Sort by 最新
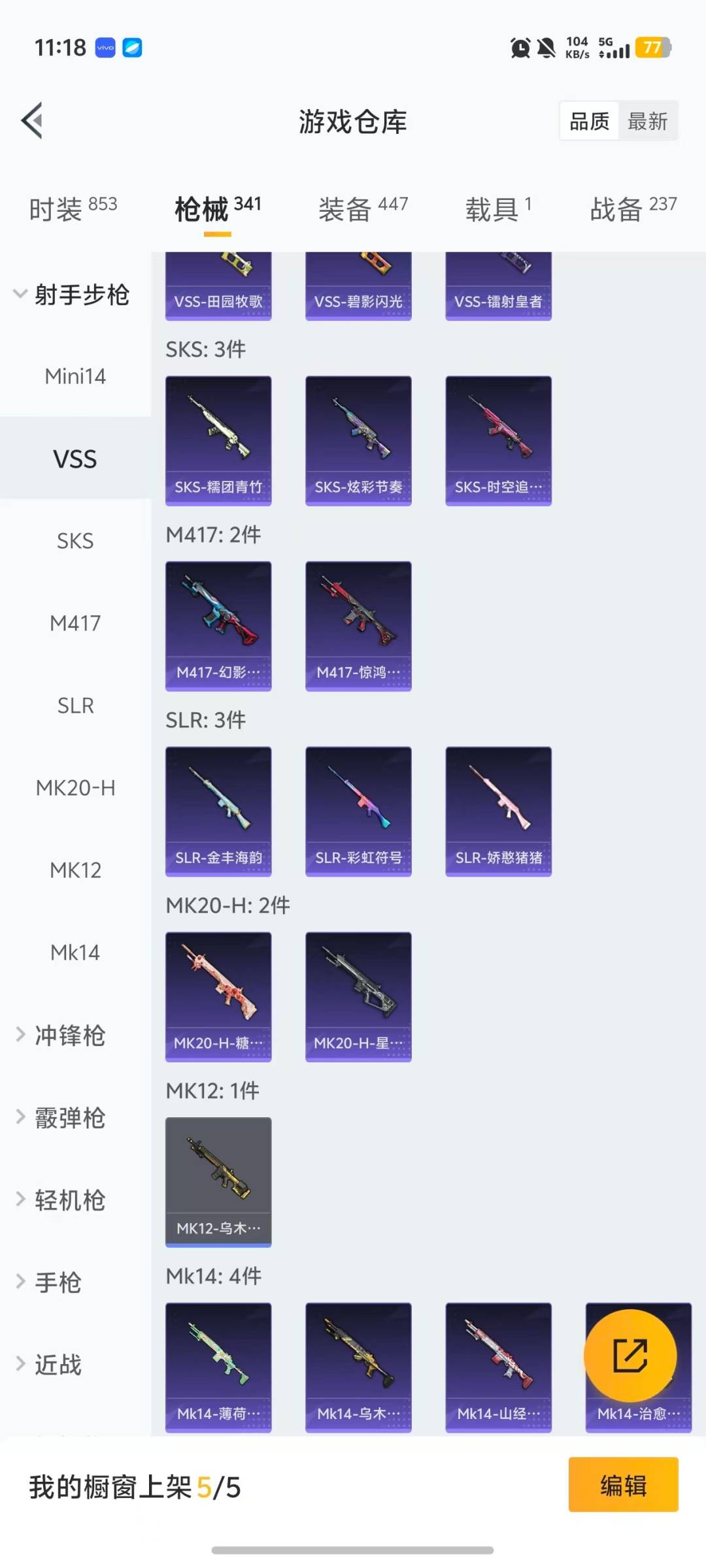The image size is (706, 1568). [x=647, y=121]
